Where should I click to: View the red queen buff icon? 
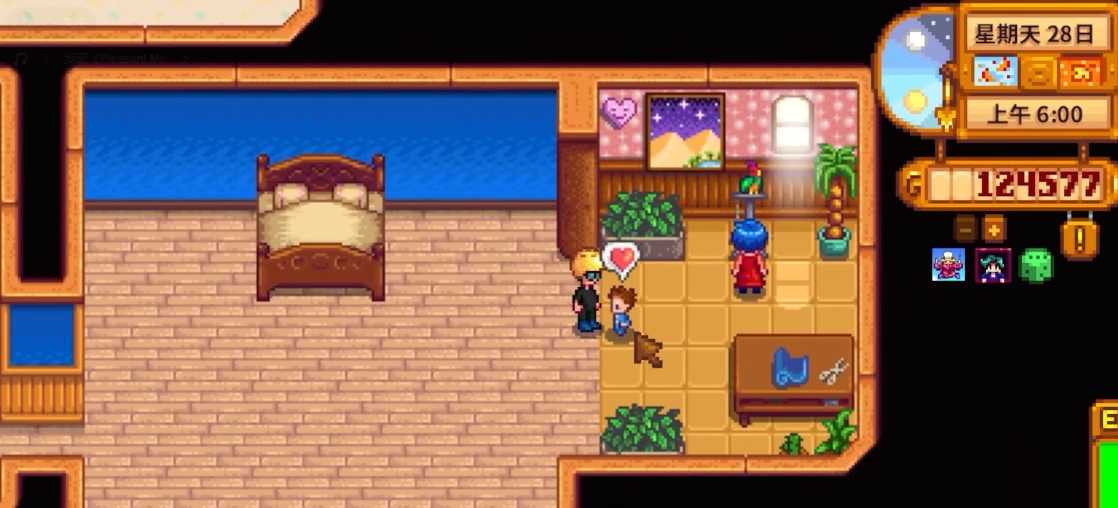pos(948,265)
